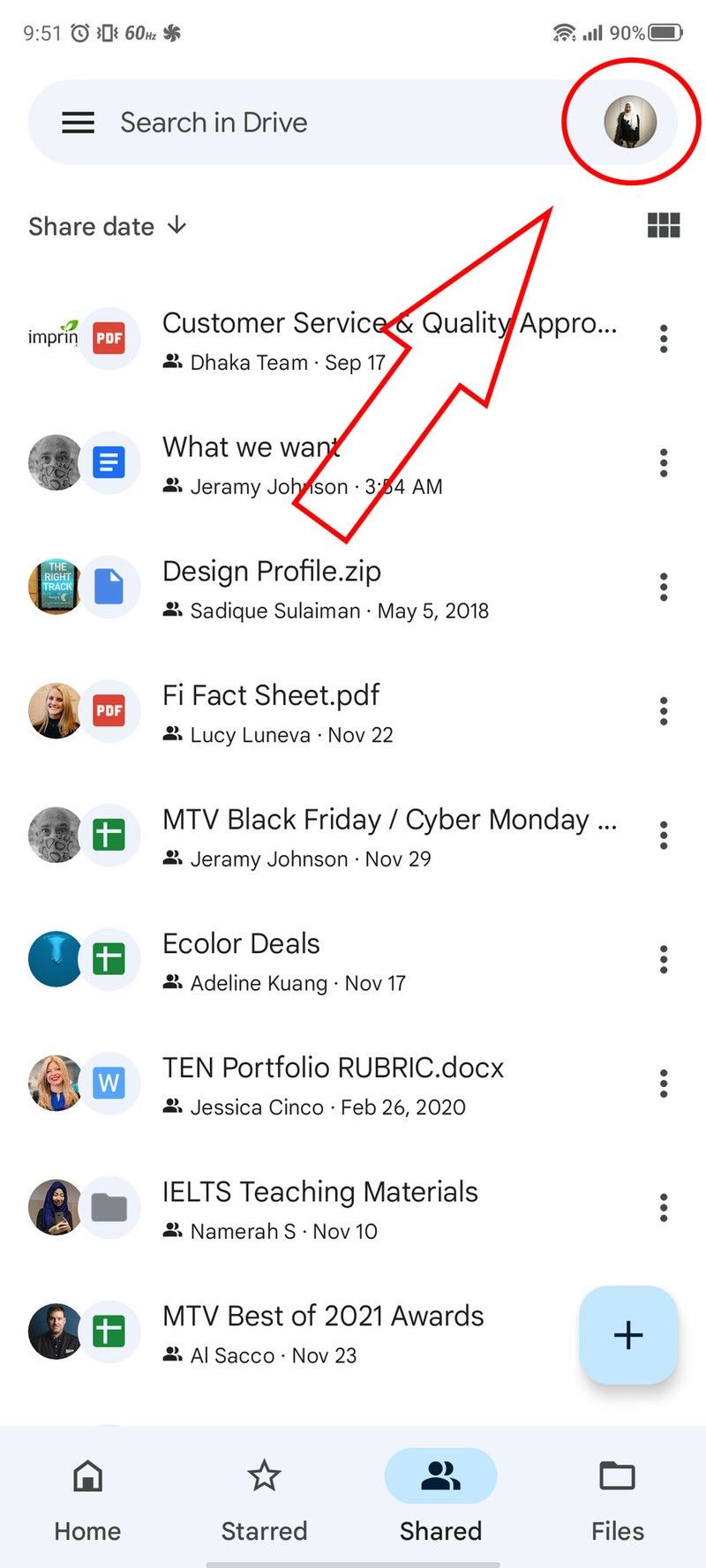This screenshot has height=1568, width=706.
Task: Open the hamburger drawer menu
Action: (x=78, y=123)
